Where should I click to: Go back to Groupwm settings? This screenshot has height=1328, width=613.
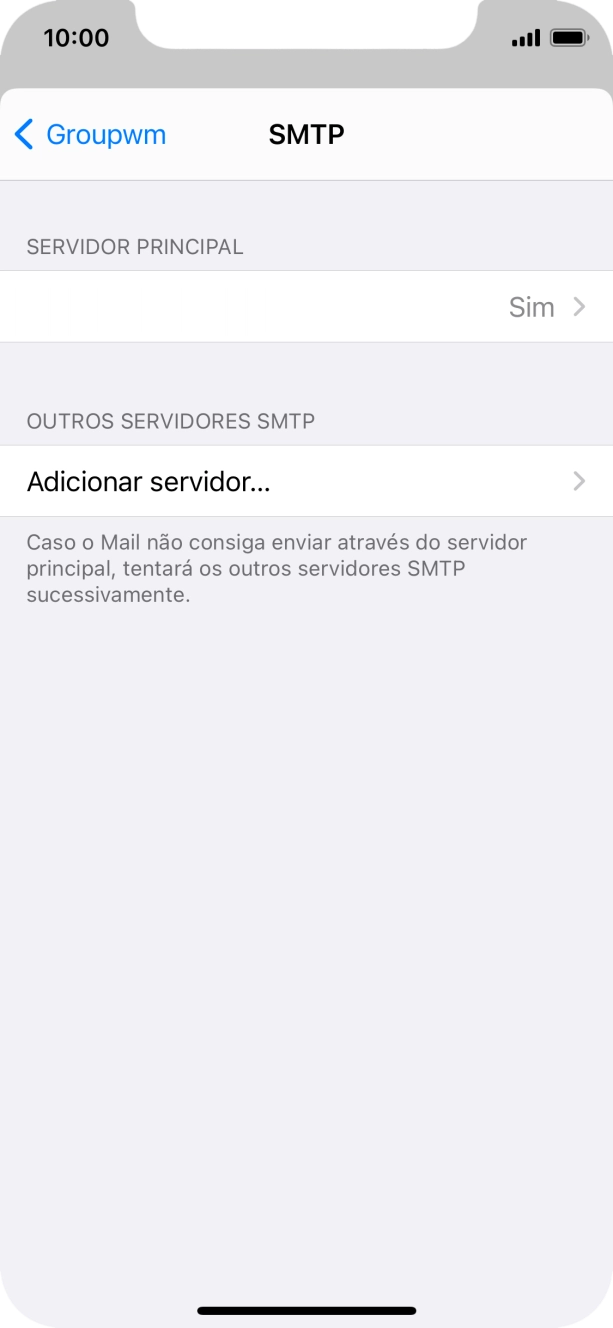click(x=90, y=135)
